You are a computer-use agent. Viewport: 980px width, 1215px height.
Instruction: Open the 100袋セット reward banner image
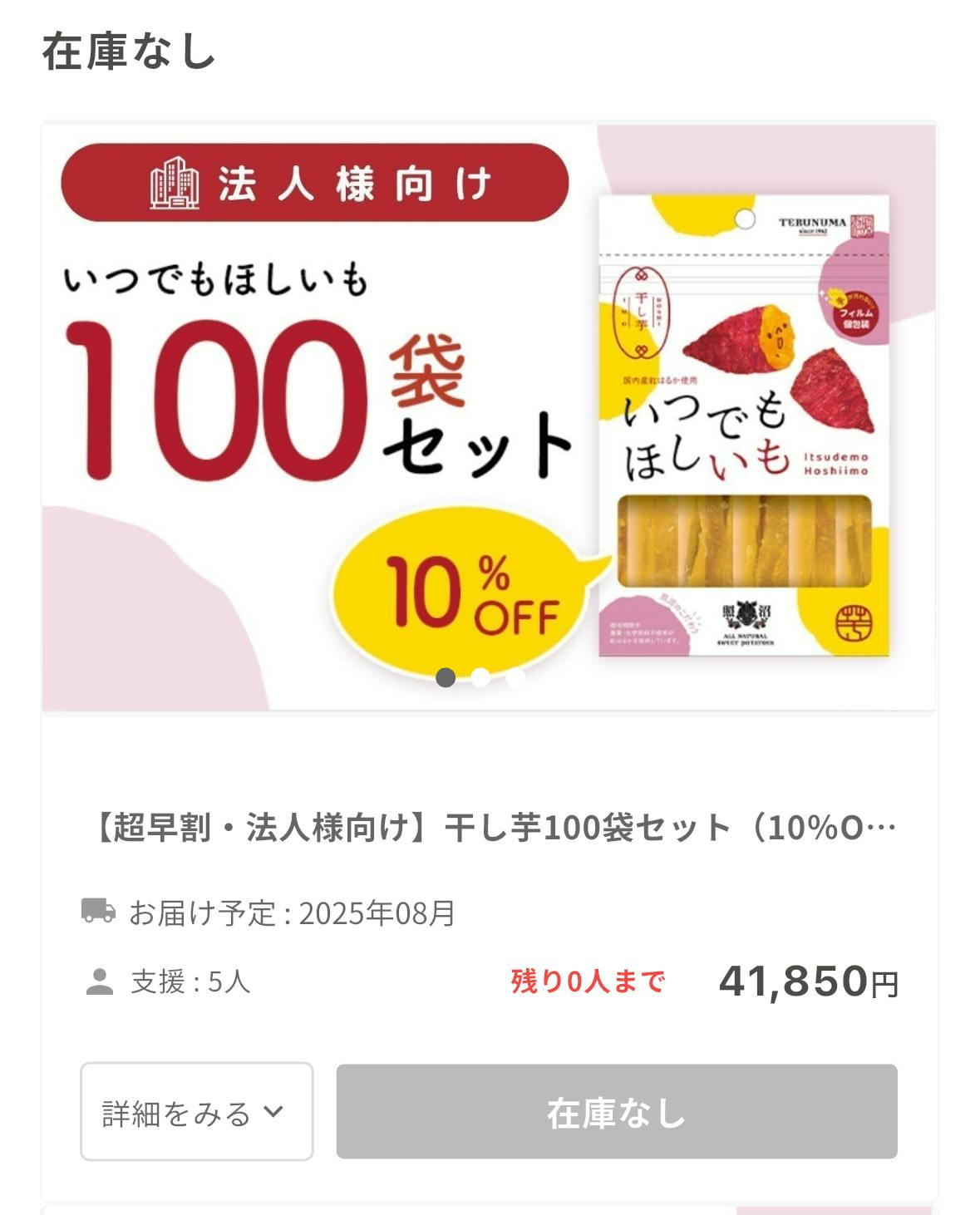489,416
